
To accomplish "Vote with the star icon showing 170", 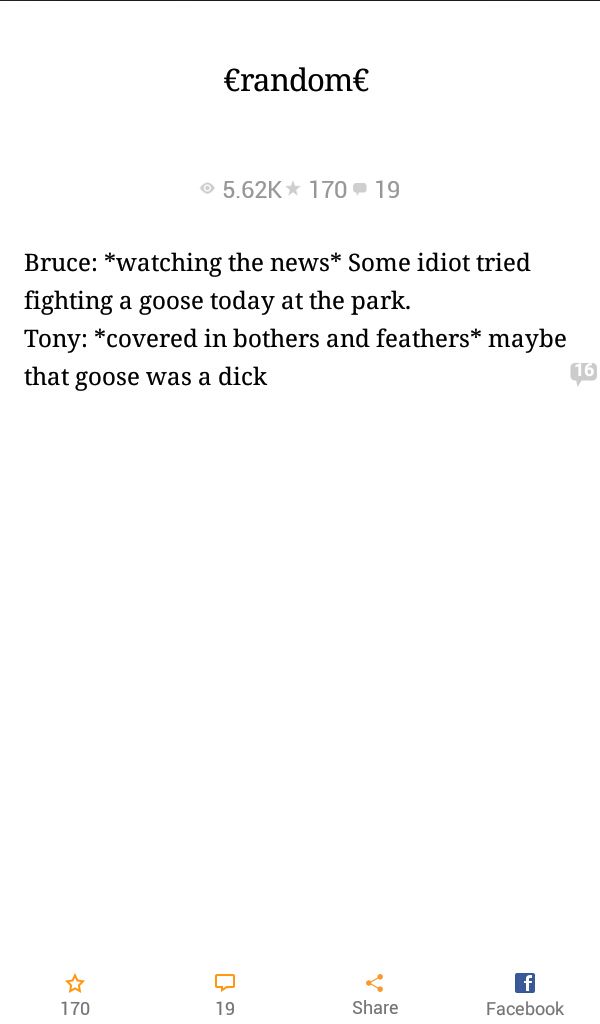I will coord(75,994).
